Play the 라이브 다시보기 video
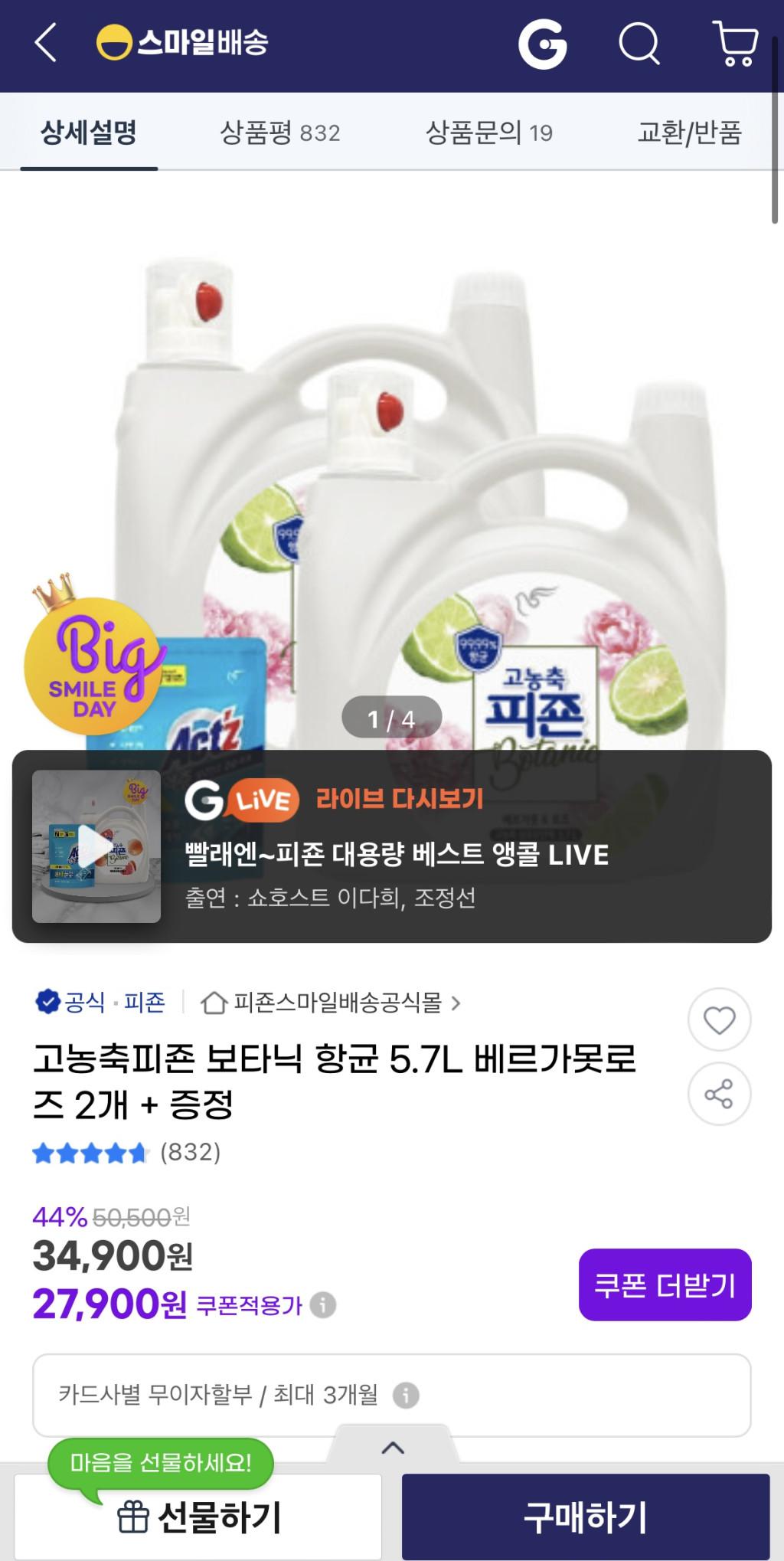This screenshot has width=784, height=1561. [96, 846]
